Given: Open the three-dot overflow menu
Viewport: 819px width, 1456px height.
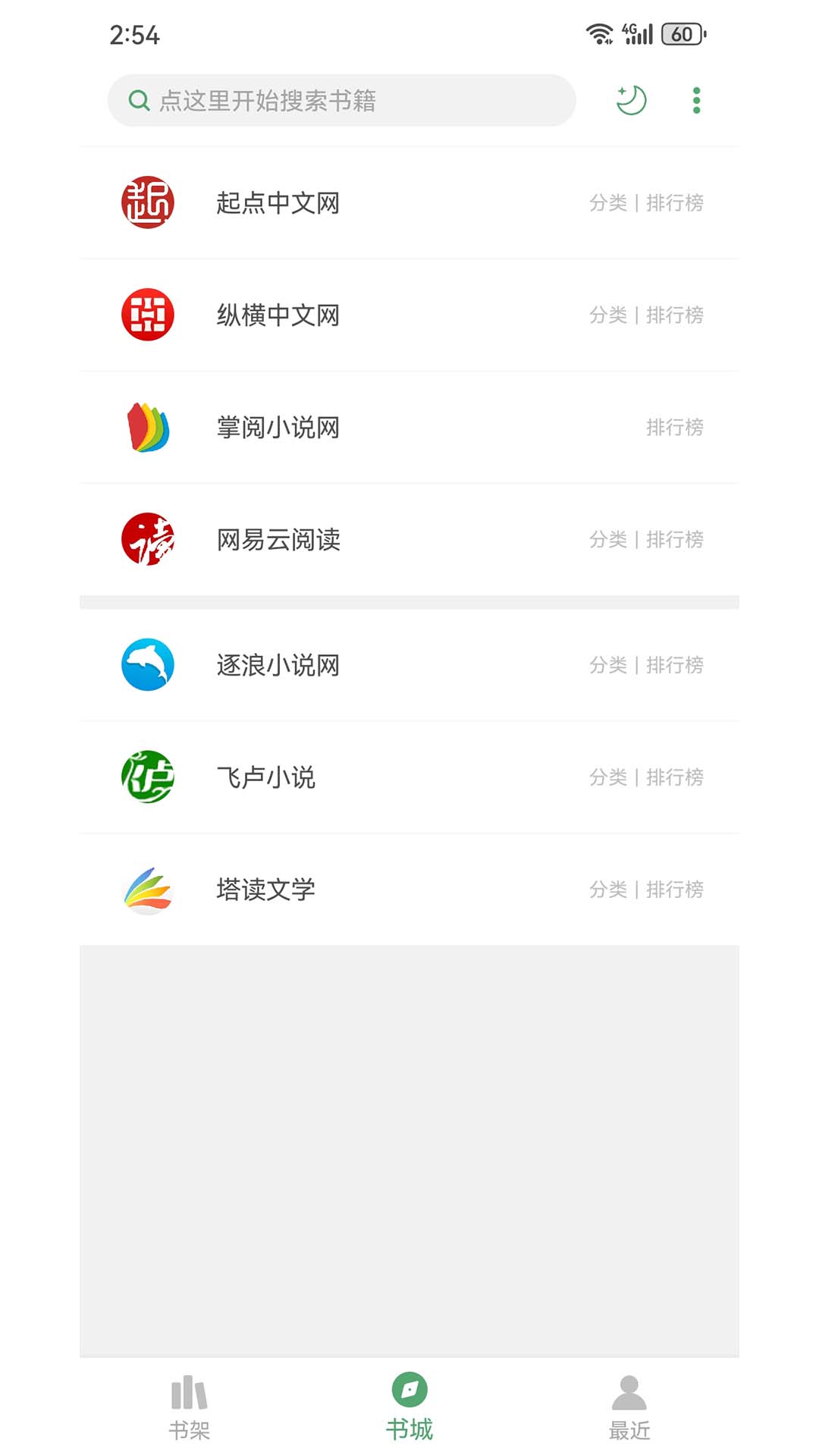Looking at the screenshot, I should tap(697, 99).
